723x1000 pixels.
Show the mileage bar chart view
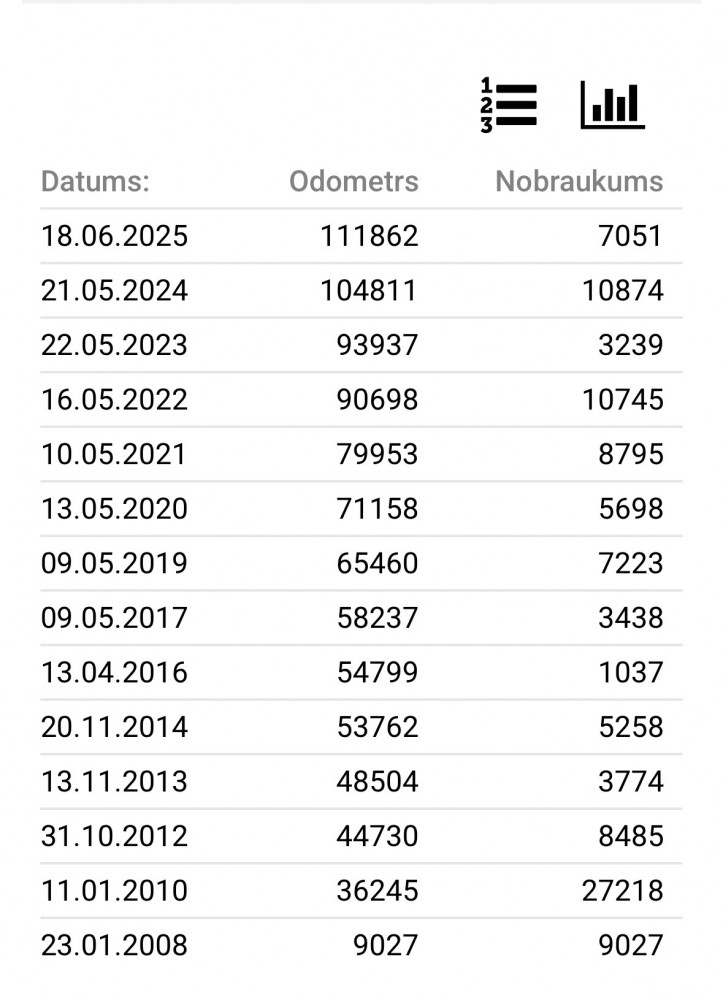612,105
